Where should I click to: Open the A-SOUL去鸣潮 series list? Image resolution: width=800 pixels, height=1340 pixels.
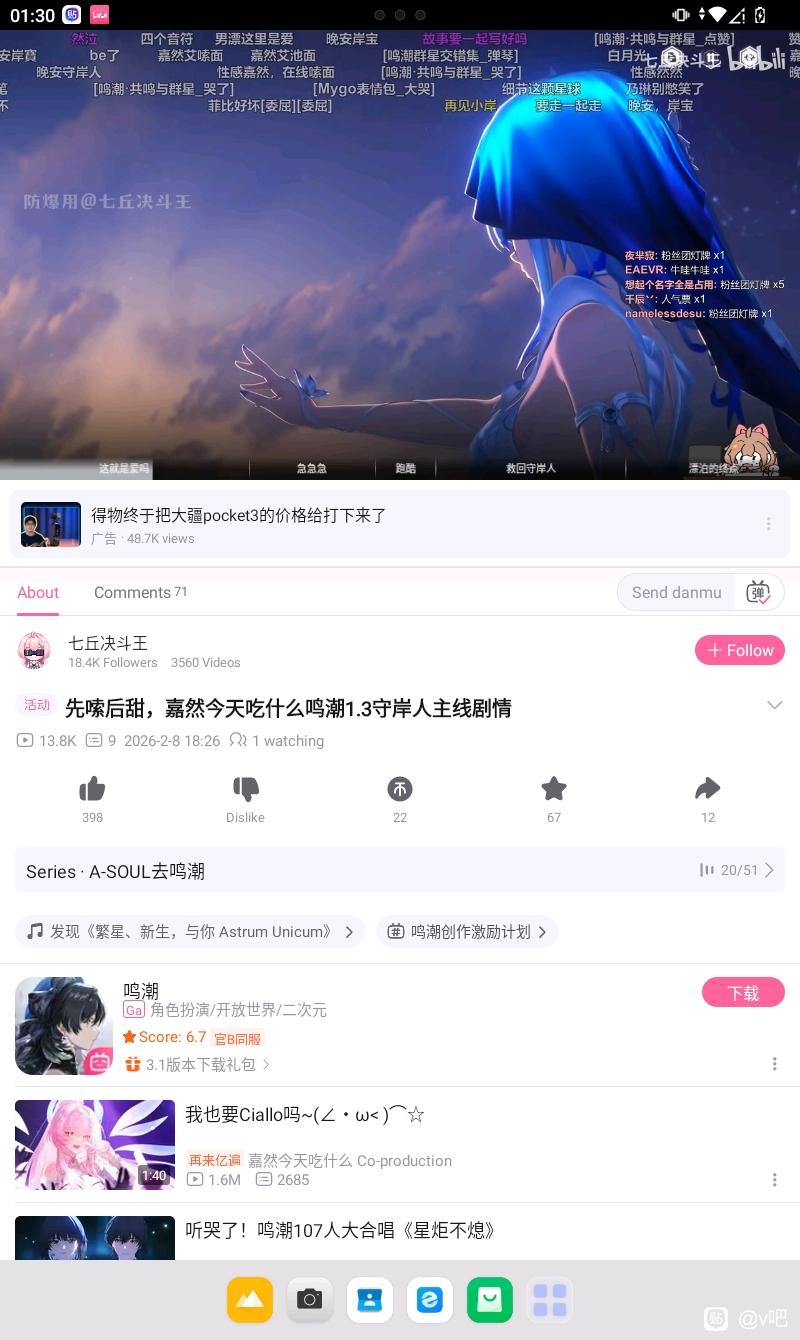click(400, 871)
